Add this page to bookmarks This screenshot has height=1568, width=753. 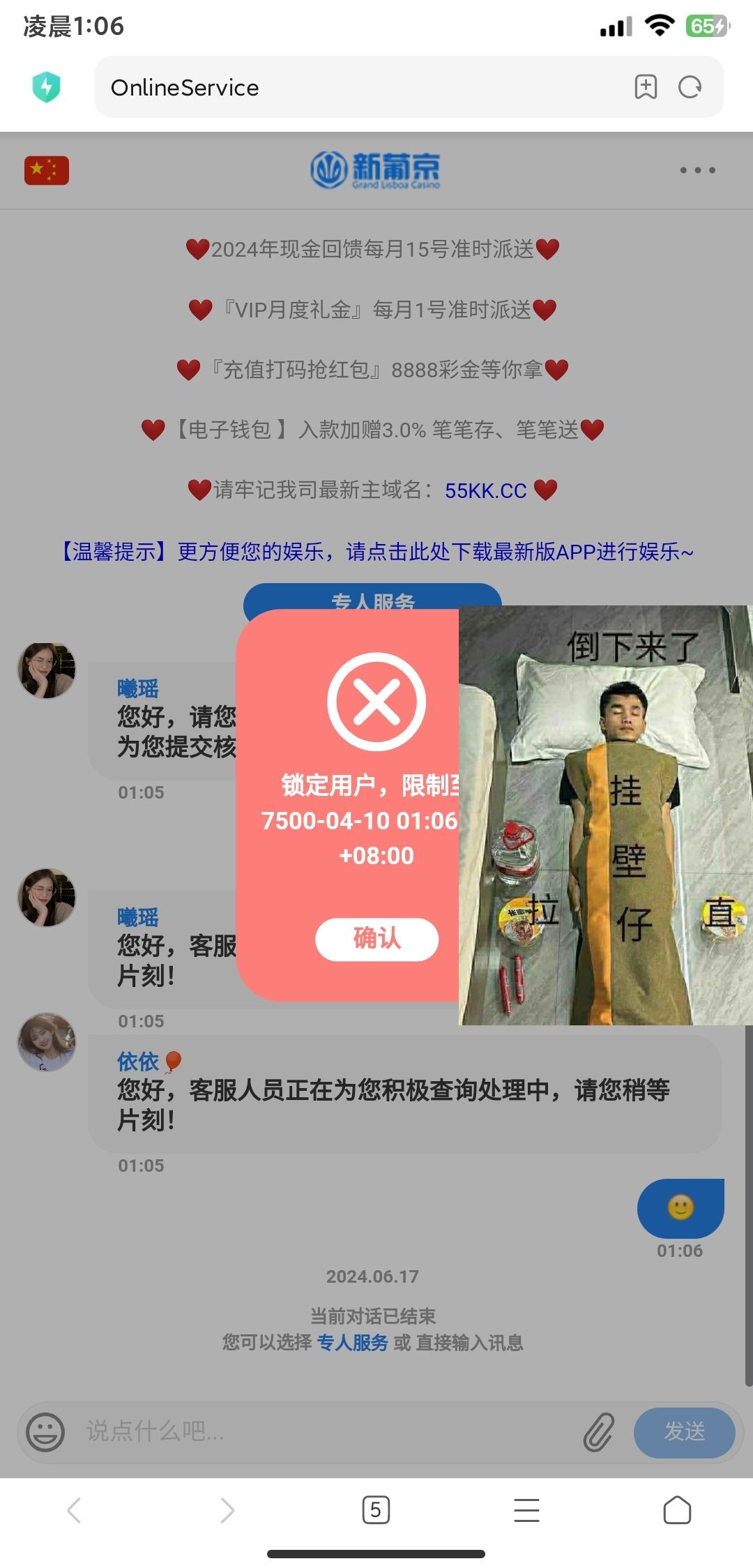click(x=646, y=87)
